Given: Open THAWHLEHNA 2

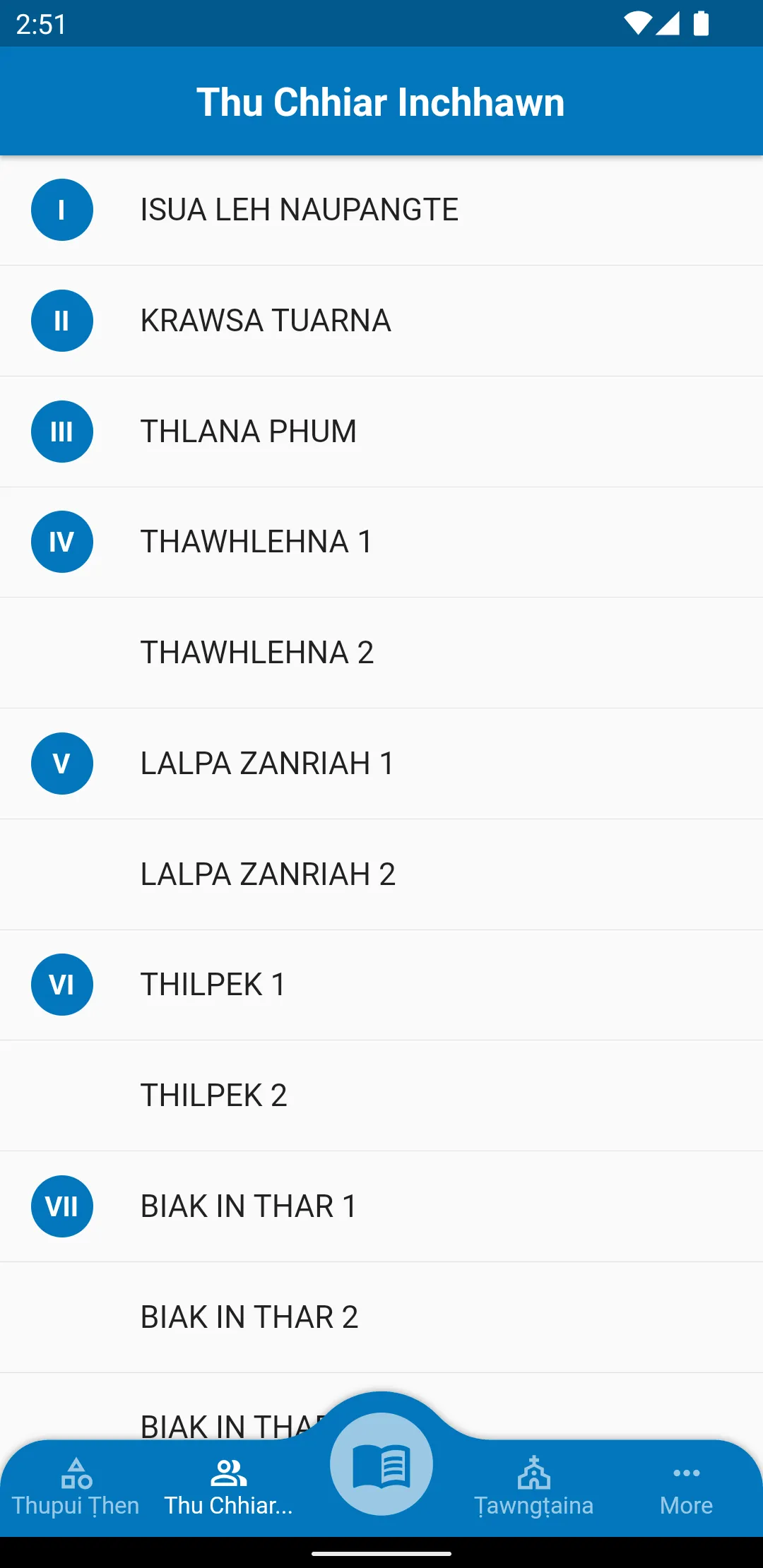Looking at the screenshot, I should 381,653.
